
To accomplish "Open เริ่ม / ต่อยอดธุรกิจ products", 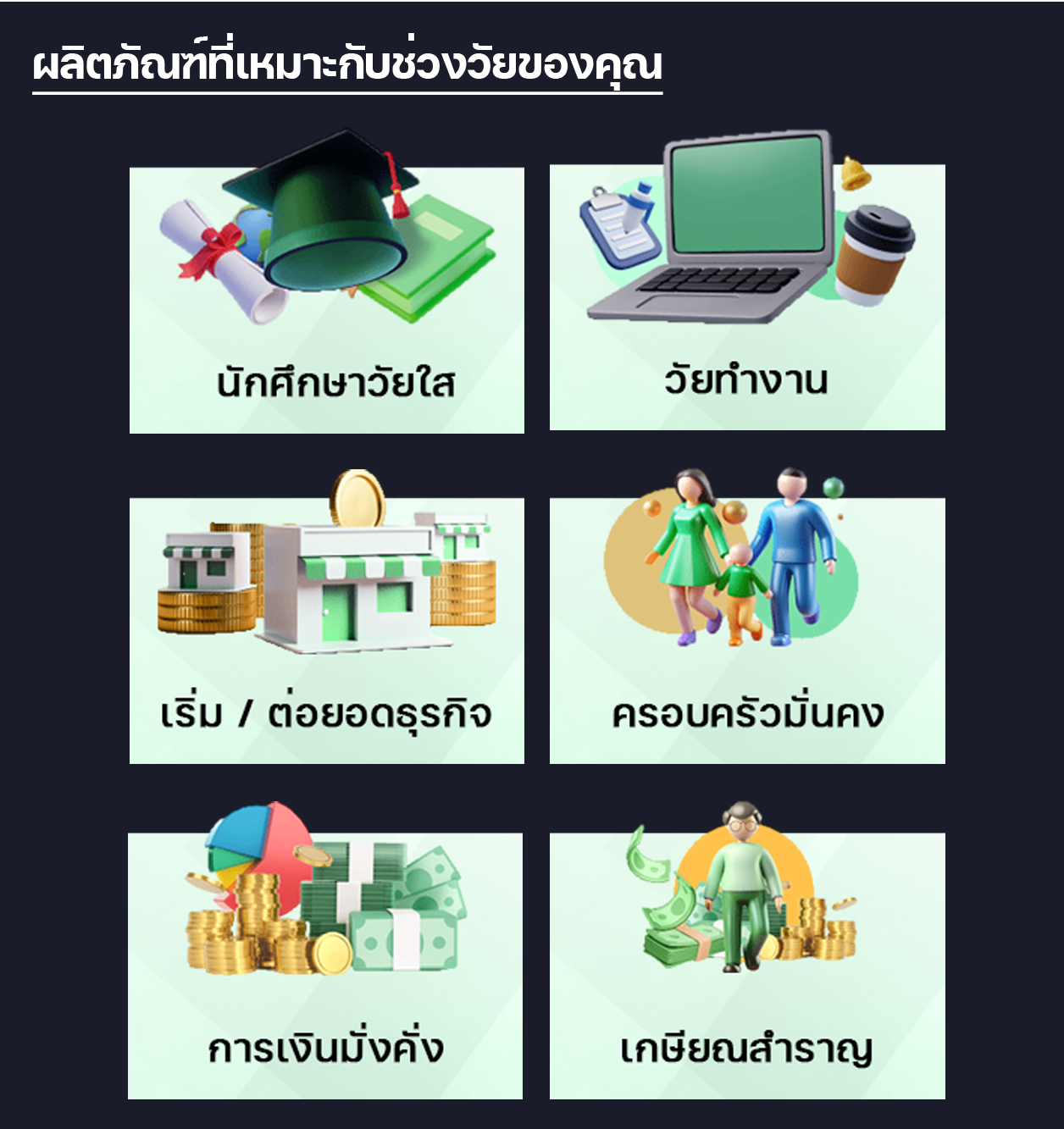I will [x=326, y=631].
